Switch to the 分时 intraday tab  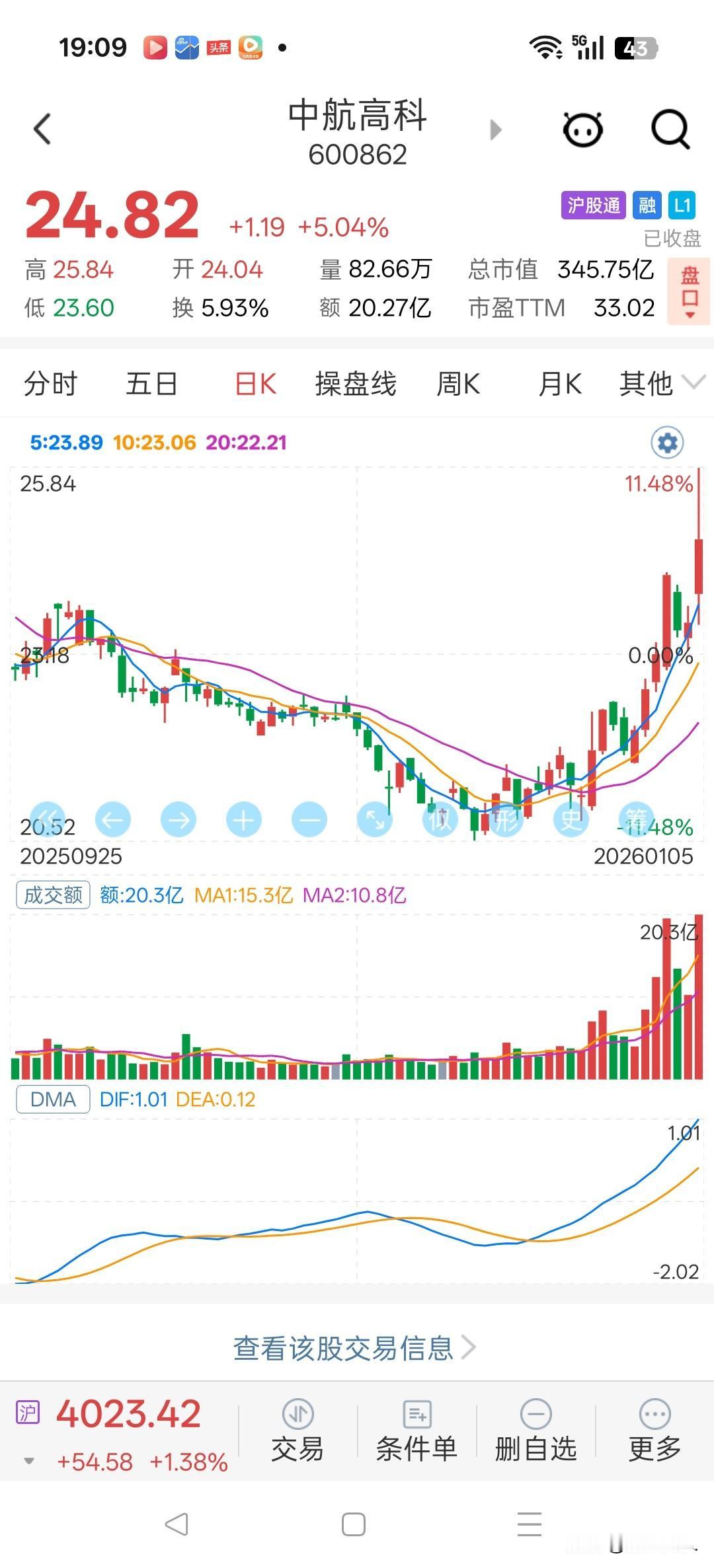[50, 383]
